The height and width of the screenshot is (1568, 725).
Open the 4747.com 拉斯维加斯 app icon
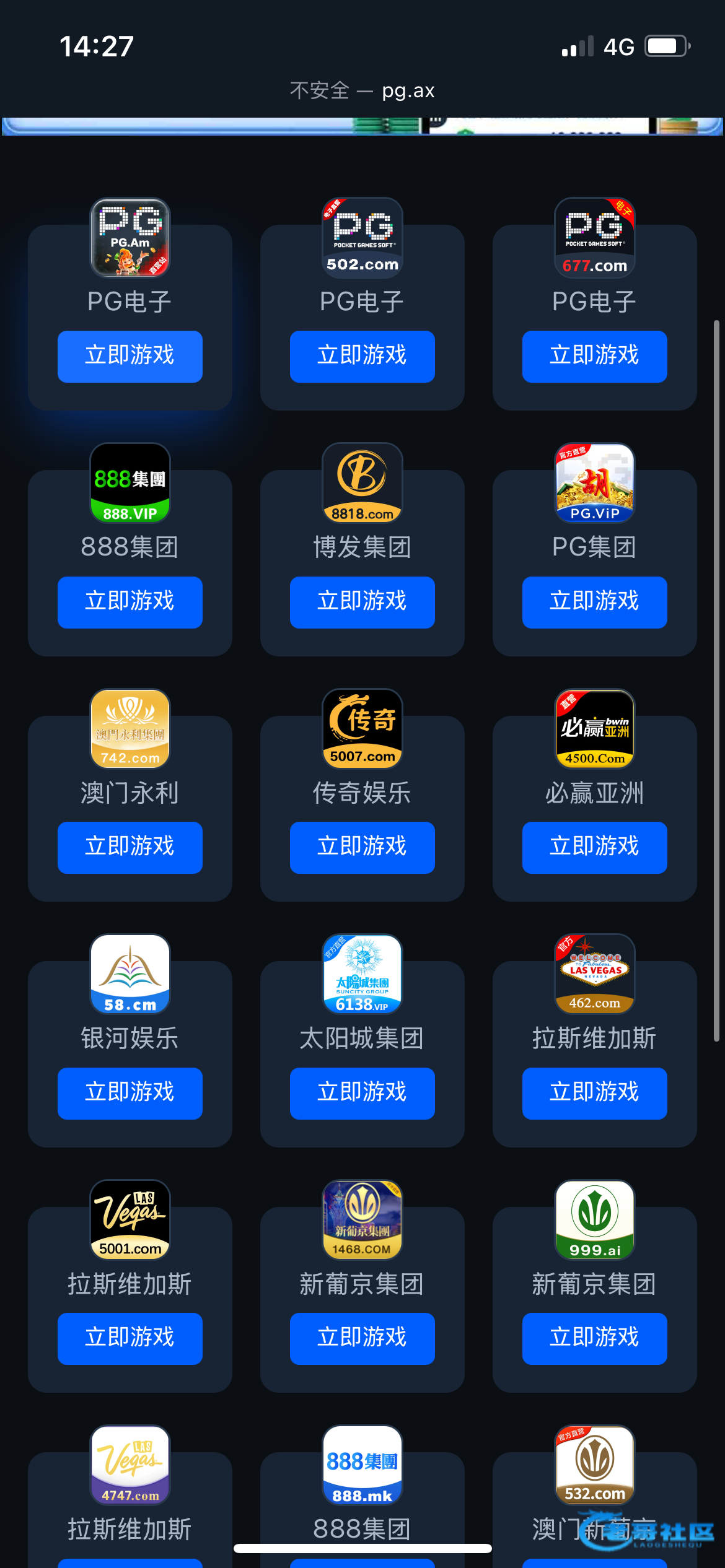pyautogui.click(x=130, y=1465)
